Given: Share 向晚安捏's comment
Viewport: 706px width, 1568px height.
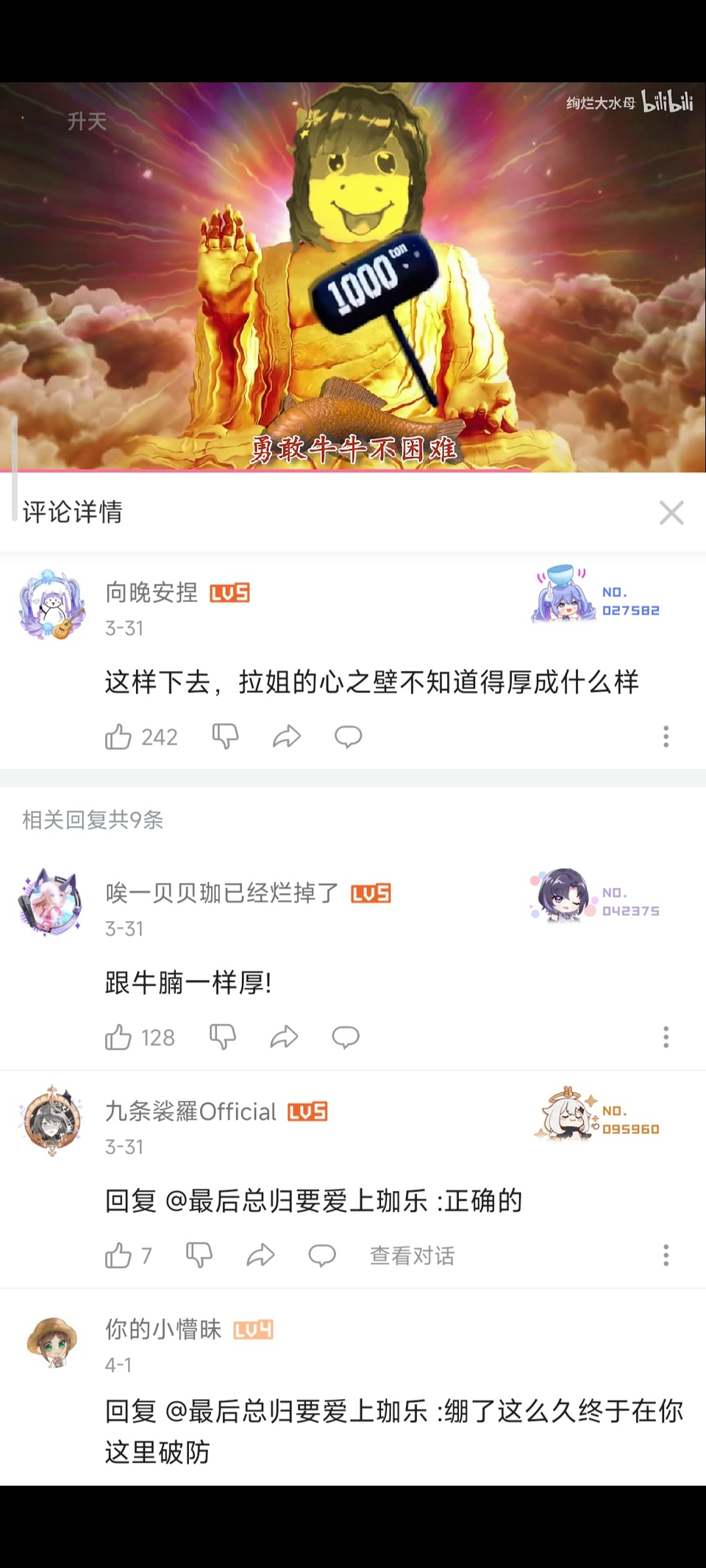Looking at the screenshot, I should tap(287, 736).
